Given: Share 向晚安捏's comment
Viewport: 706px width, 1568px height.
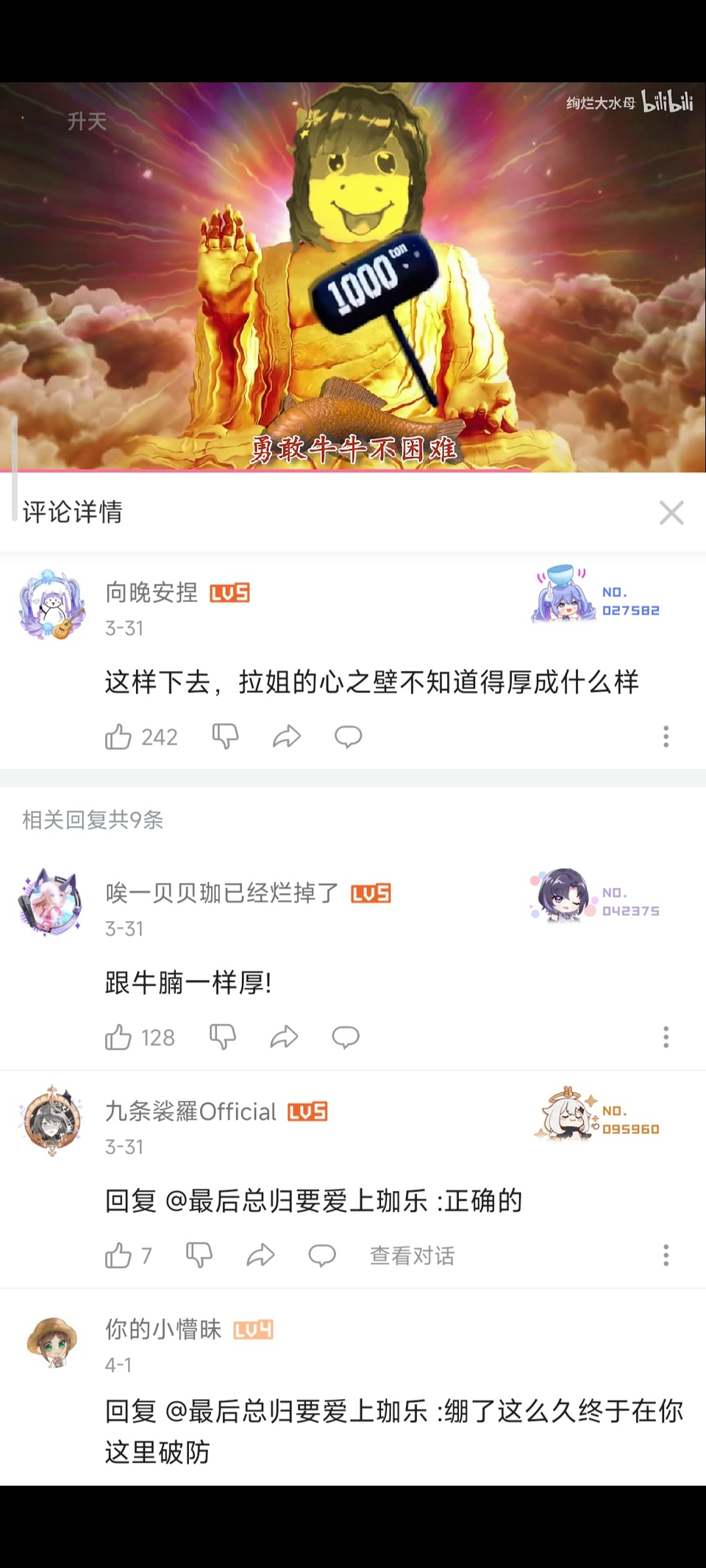Looking at the screenshot, I should tap(287, 736).
